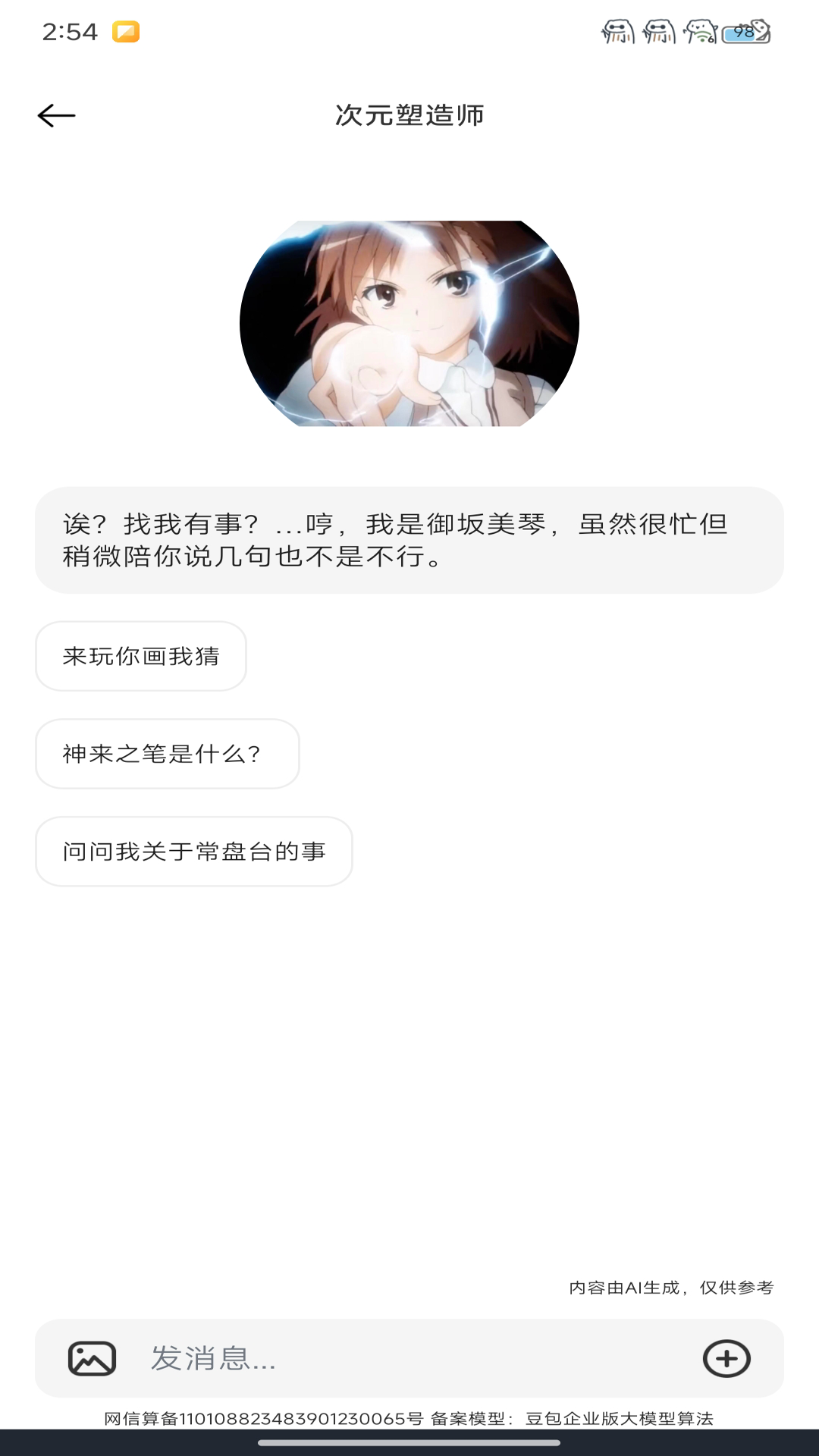Tap the clock showing 2:54
Screen dimensions: 819x1456
[x=71, y=32]
